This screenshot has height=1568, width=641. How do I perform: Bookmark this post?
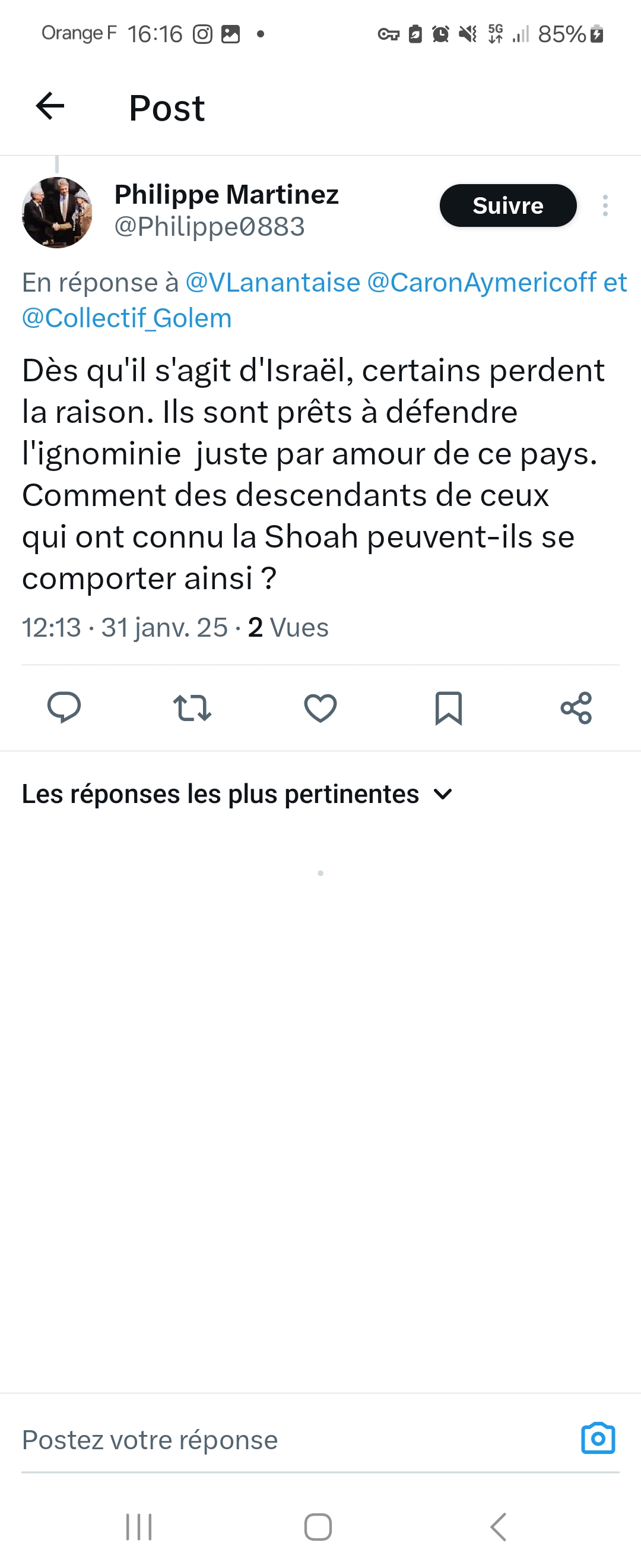(x=448, y=708)
